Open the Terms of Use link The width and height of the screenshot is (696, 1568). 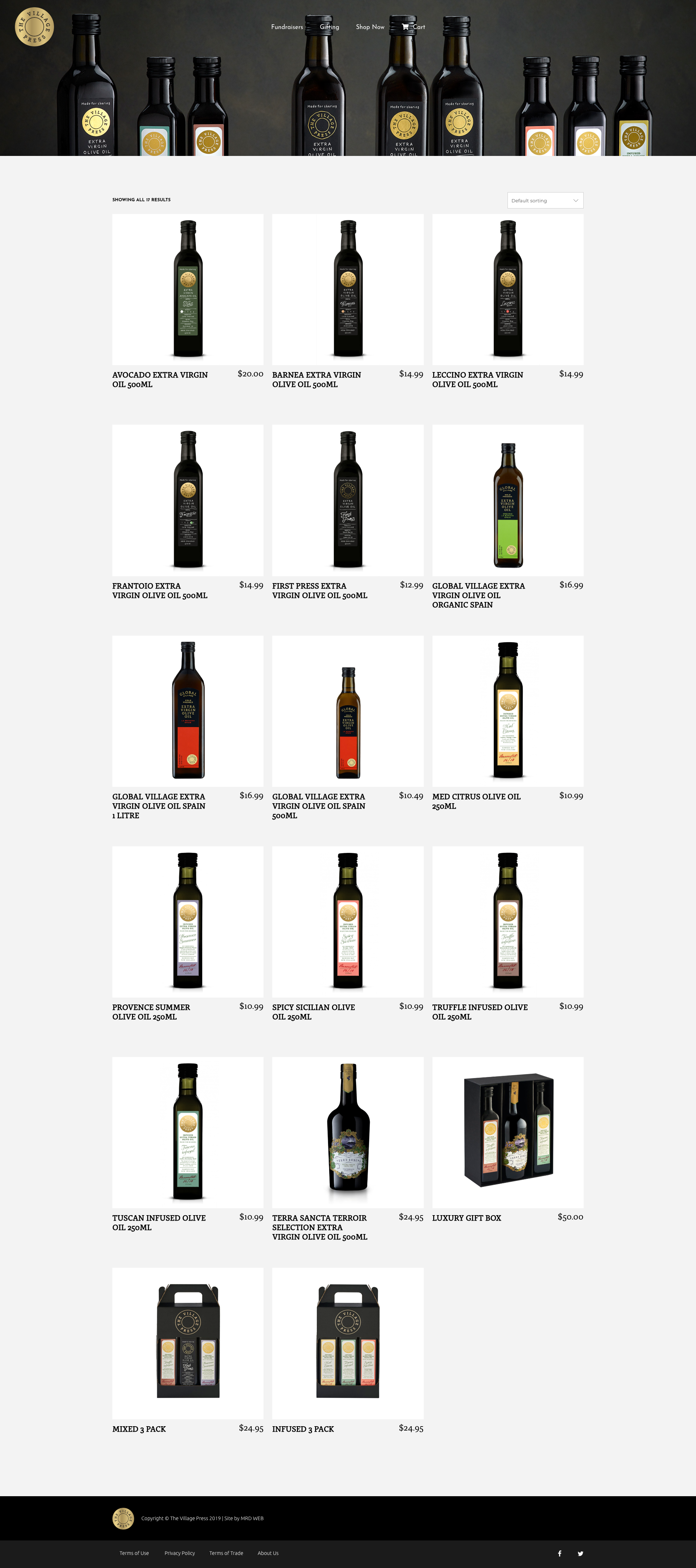(134, 1553)
